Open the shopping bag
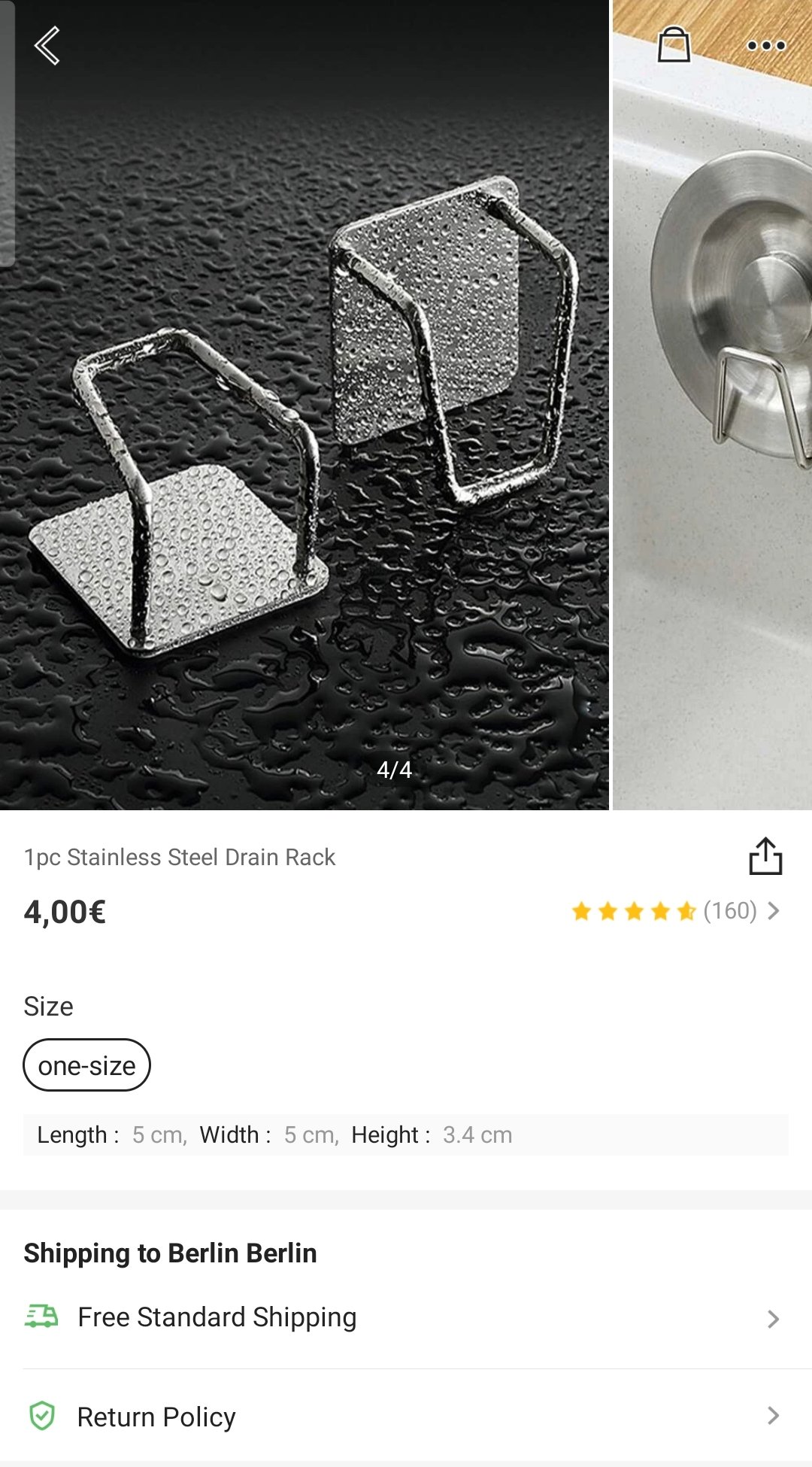This screenshot has width=812, height=1467. (x=674, y=45)
